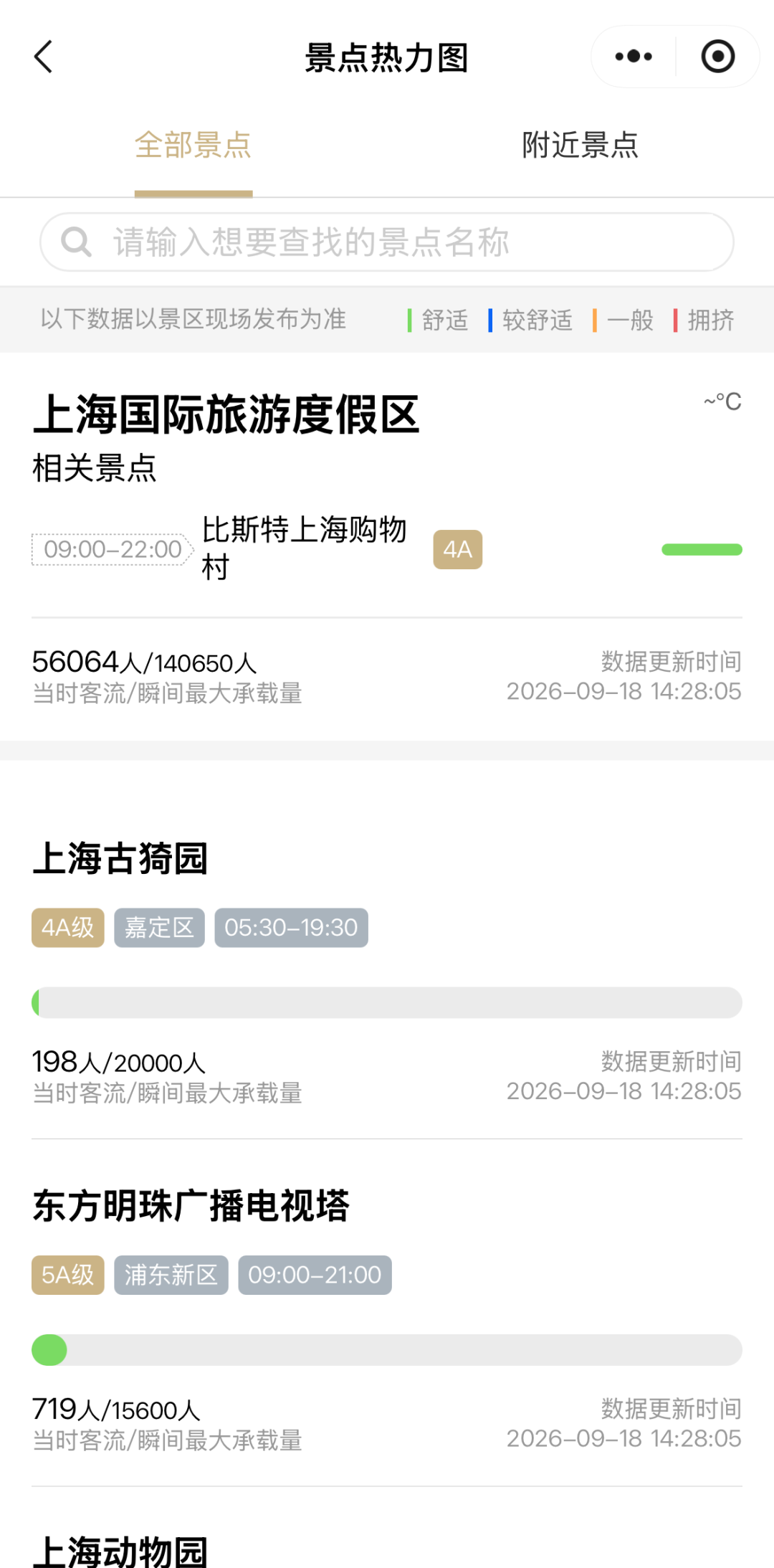The width and height of the screenshot is (774, 1568).
Task: Open the mini program more options menu
Action: click(634, 57)
